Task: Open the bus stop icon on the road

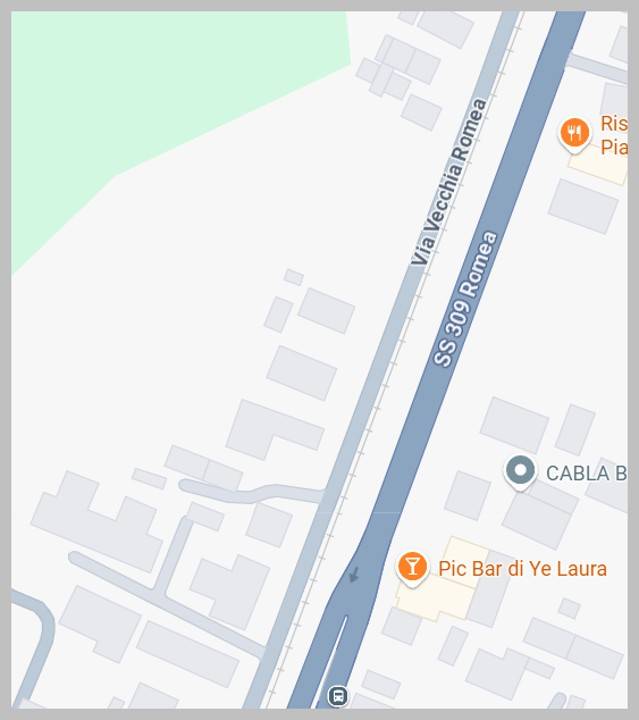Action: coord(338,695)
